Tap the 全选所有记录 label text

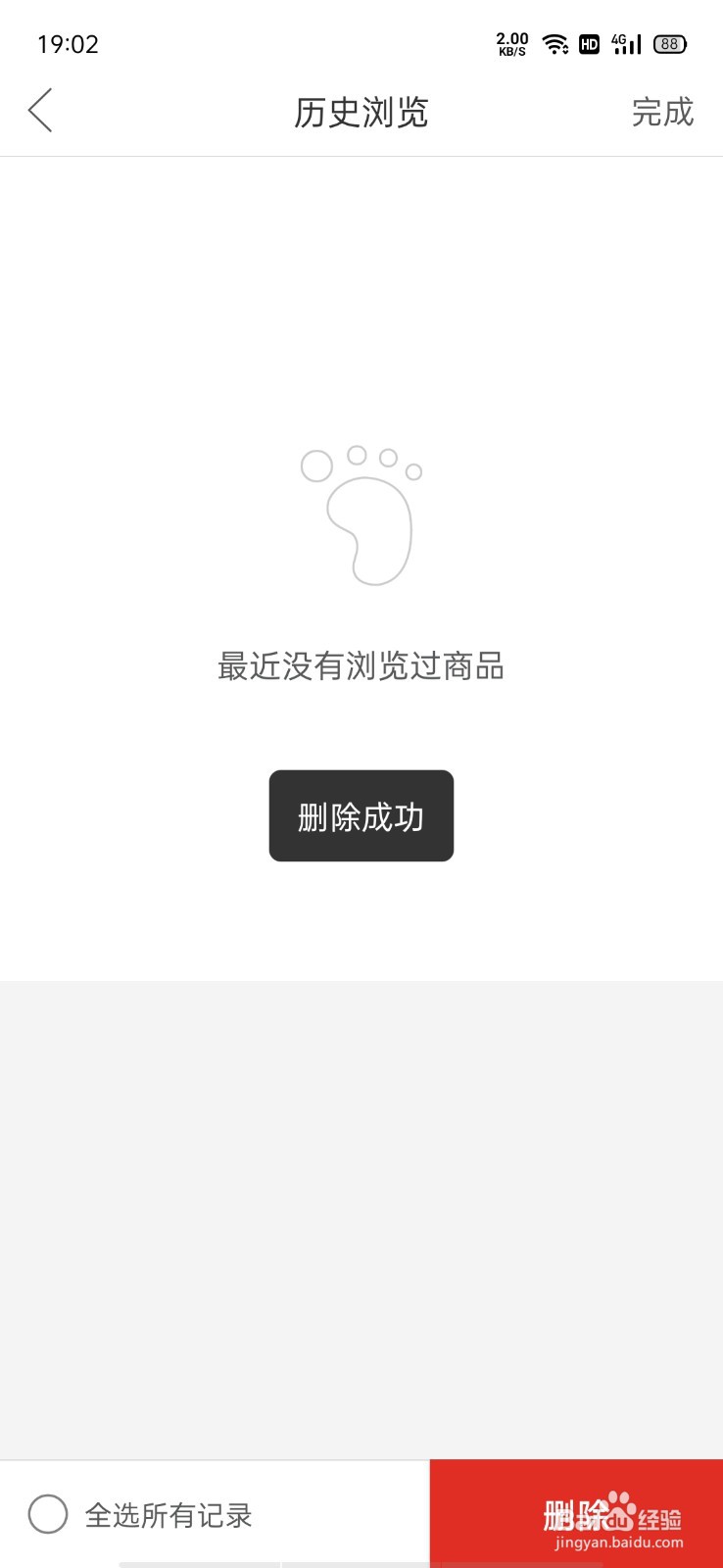tap(169, 1514)
